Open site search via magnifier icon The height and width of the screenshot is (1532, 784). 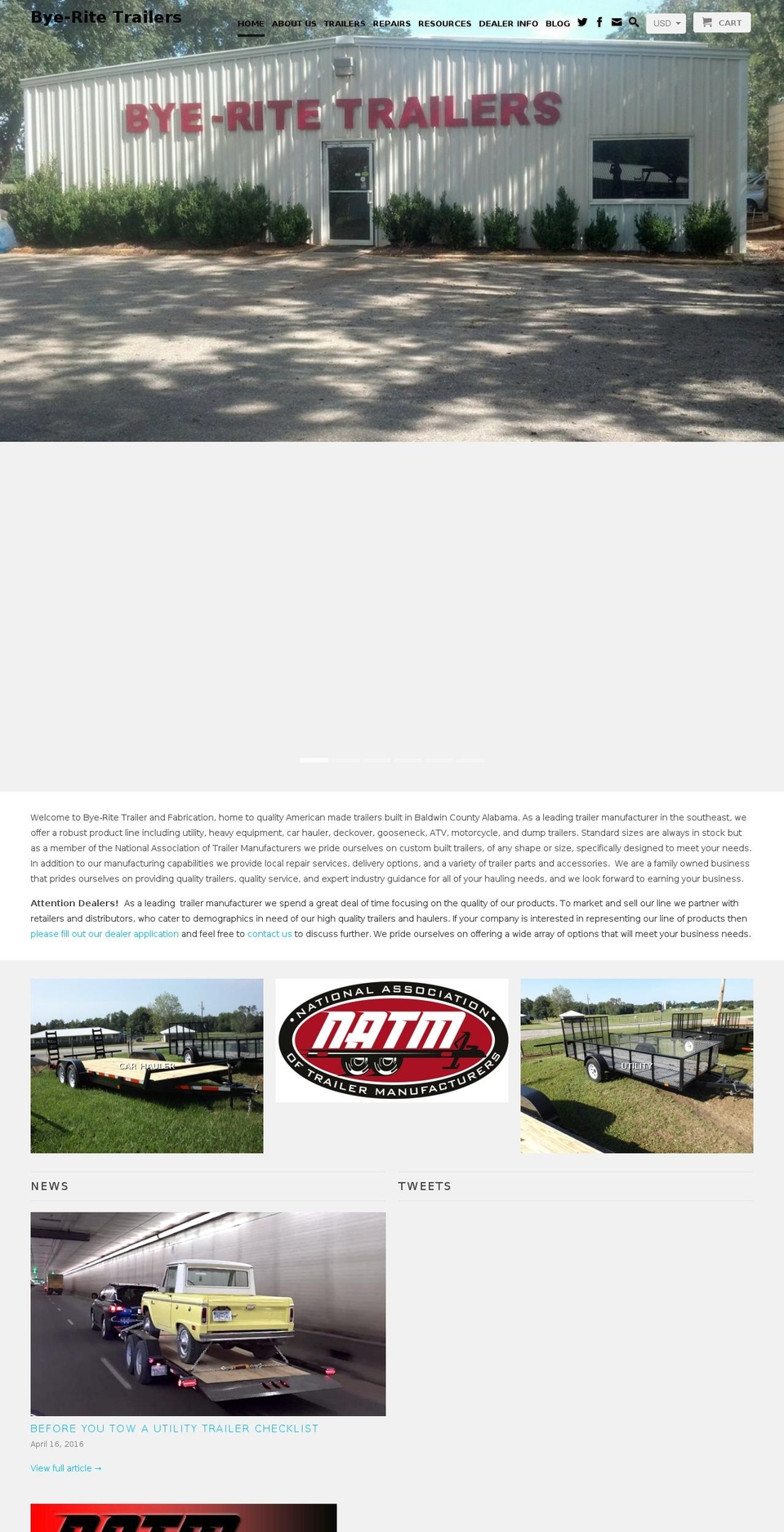[x=635, y=23]
